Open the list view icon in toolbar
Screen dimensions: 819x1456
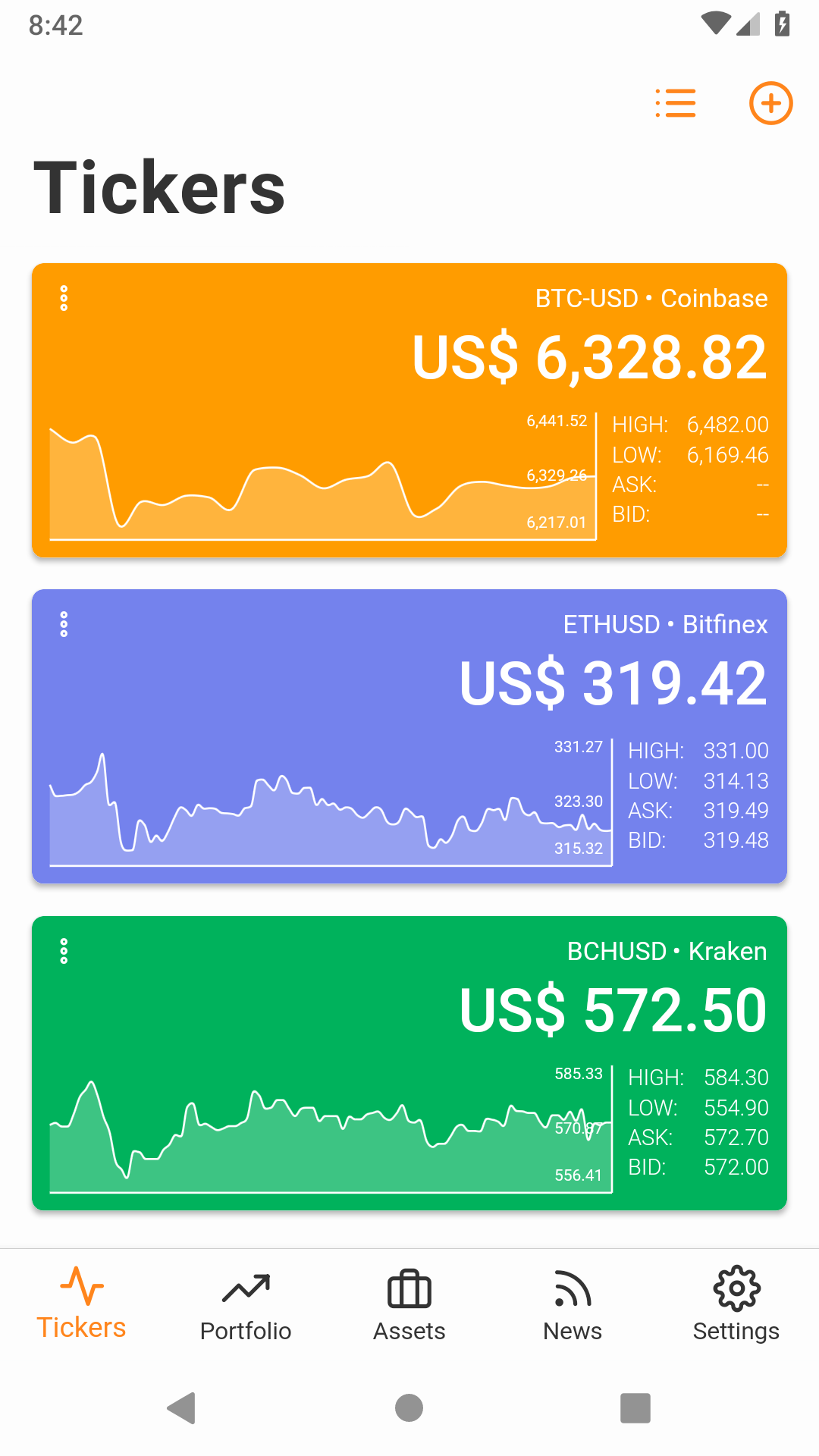[x=676, y=103]
